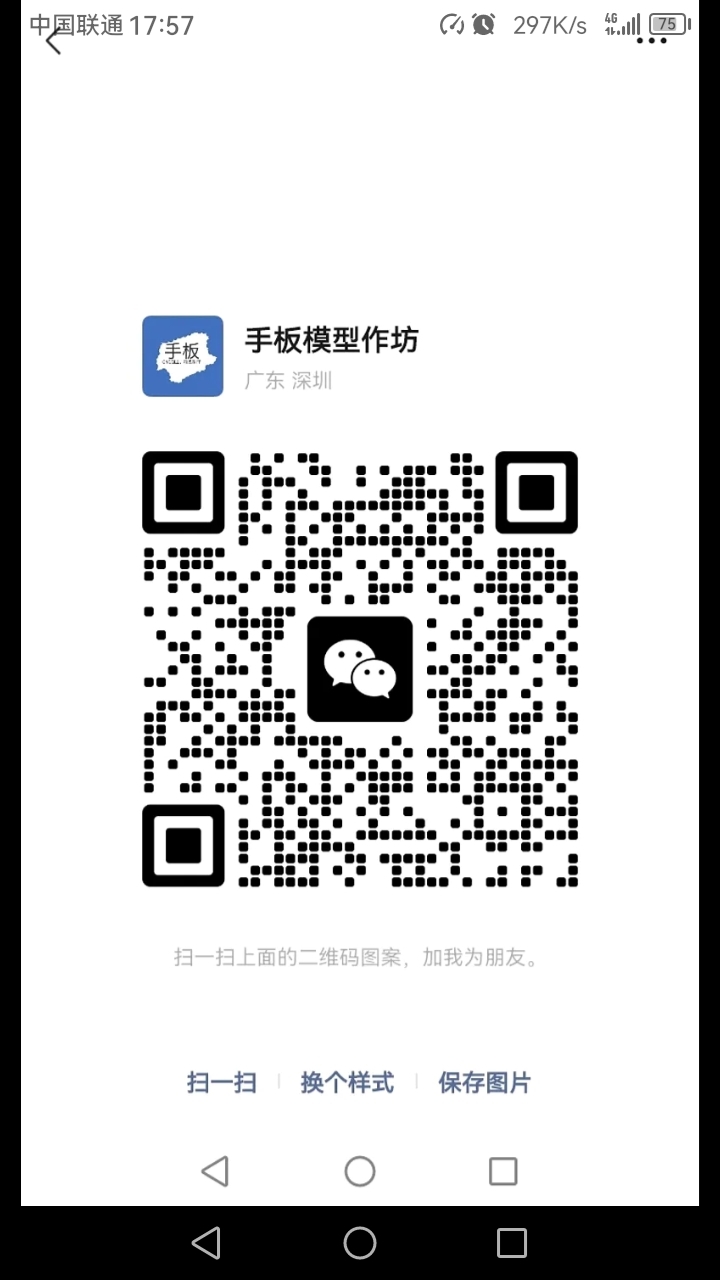Tap 保存图片 to save the image
This screenshot has width=720, height=1280.
(x=484, y=1082)
